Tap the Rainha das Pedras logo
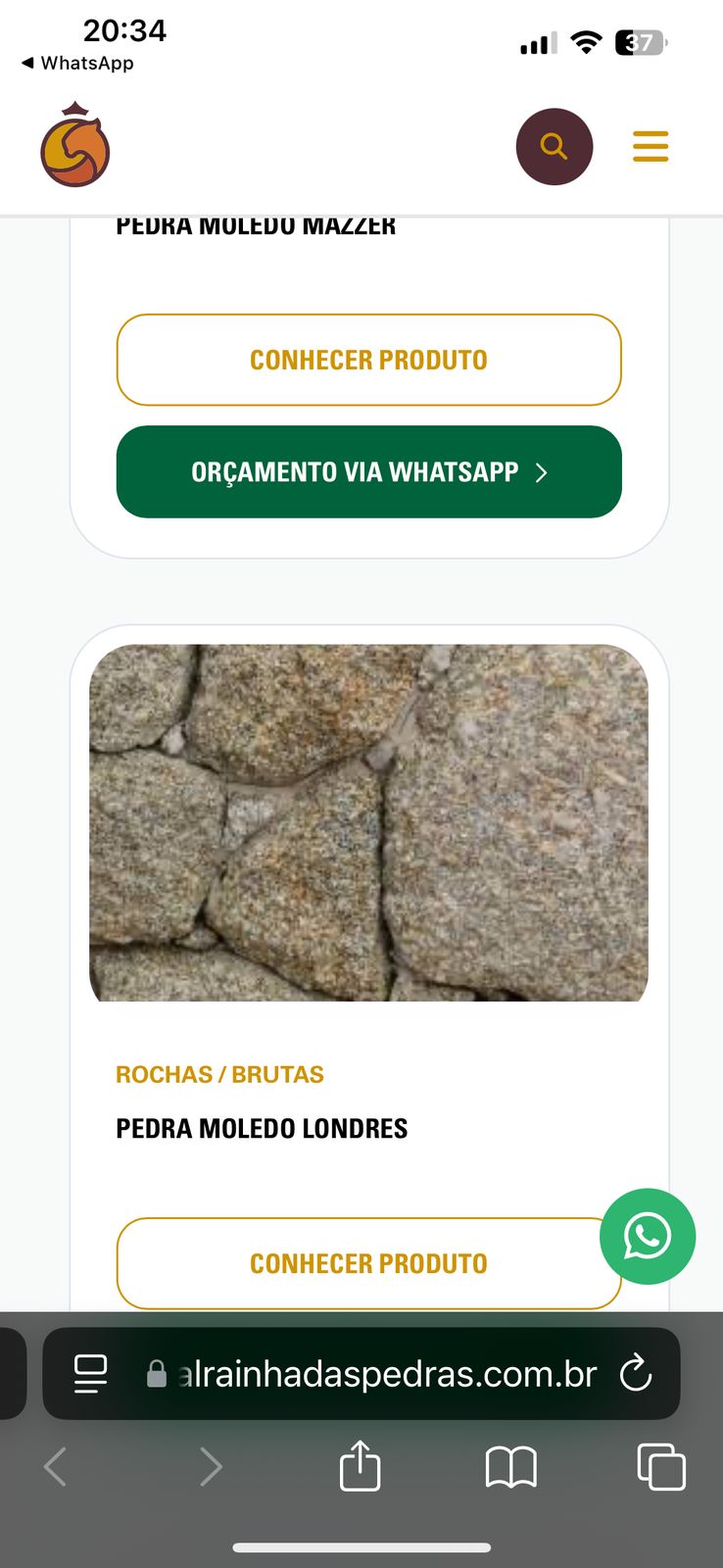 point(75,145)
